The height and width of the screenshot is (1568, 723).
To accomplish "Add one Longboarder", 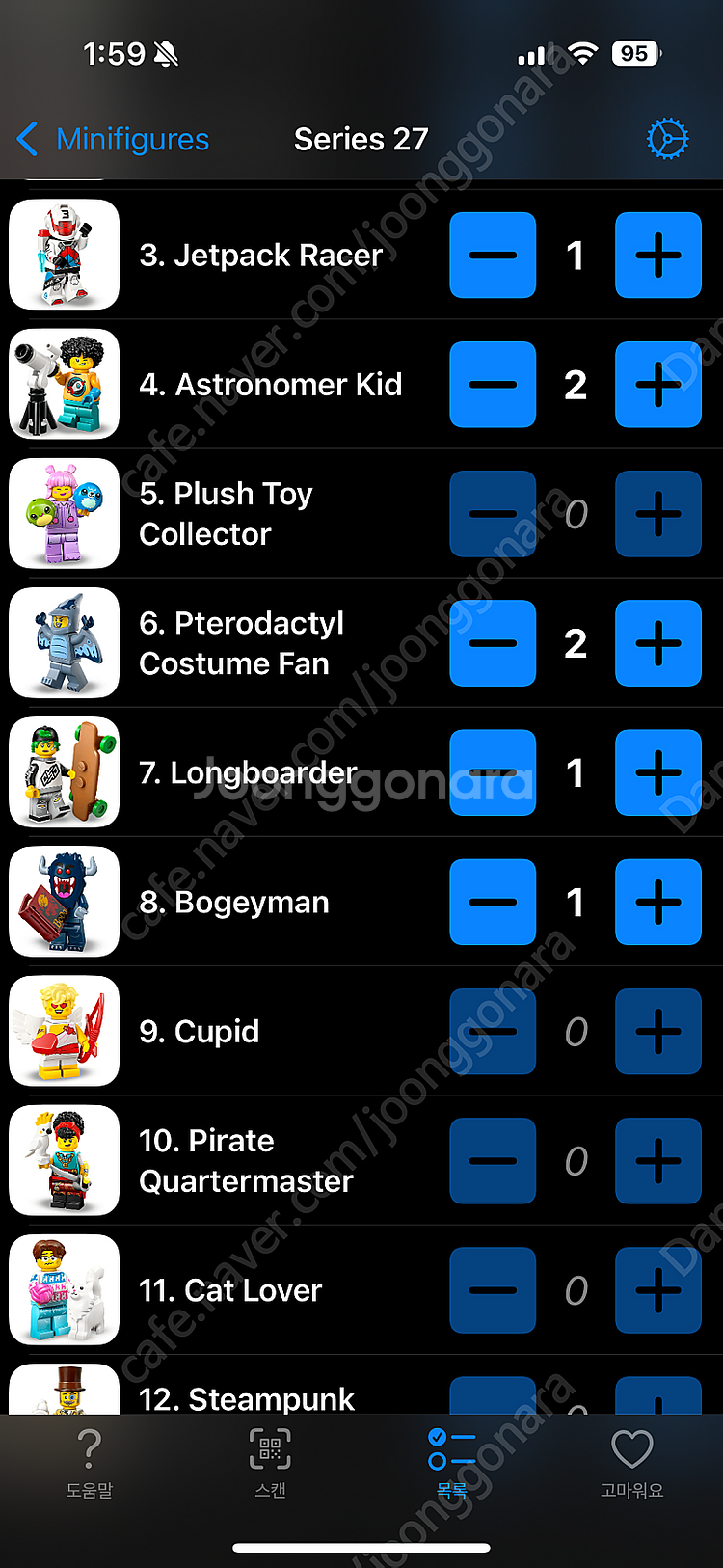I will (x=658, y=772).
